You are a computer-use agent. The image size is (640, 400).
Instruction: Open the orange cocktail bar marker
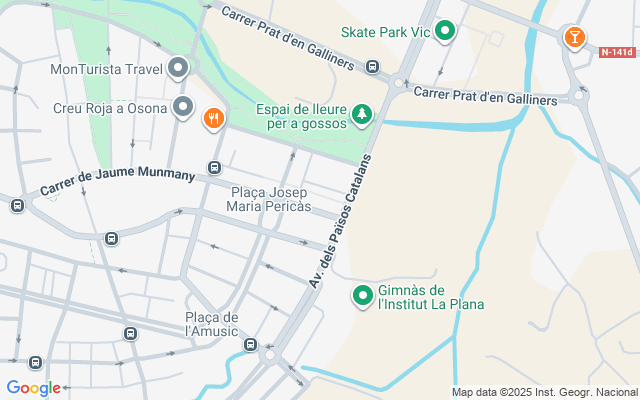tap(575, 38)
